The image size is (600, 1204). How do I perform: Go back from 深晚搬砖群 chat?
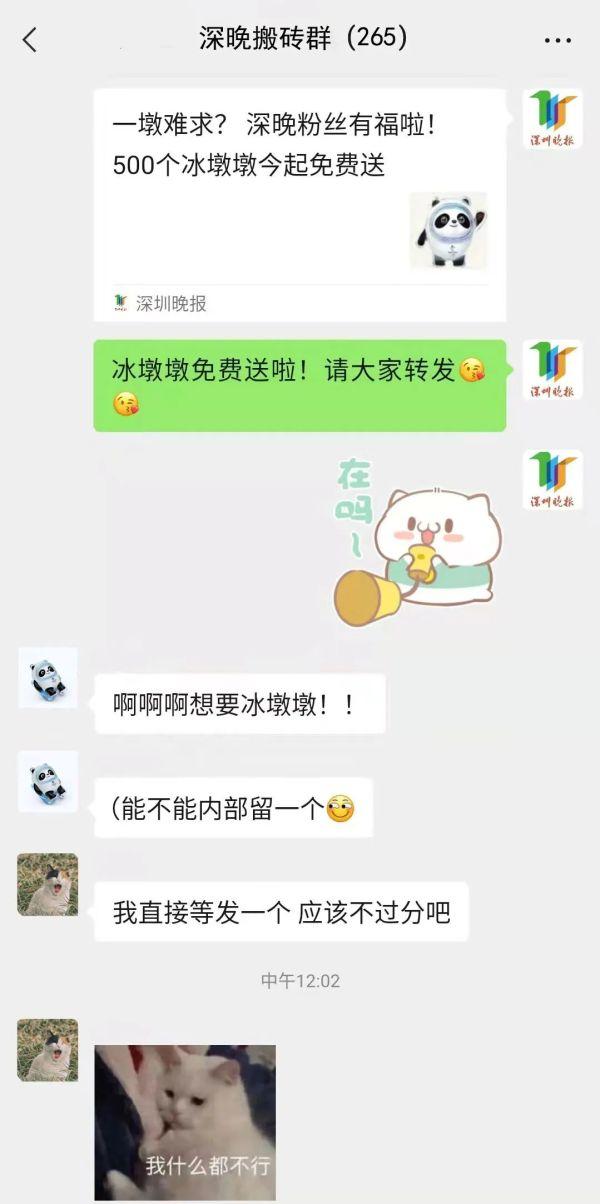(x=30, y=40)
